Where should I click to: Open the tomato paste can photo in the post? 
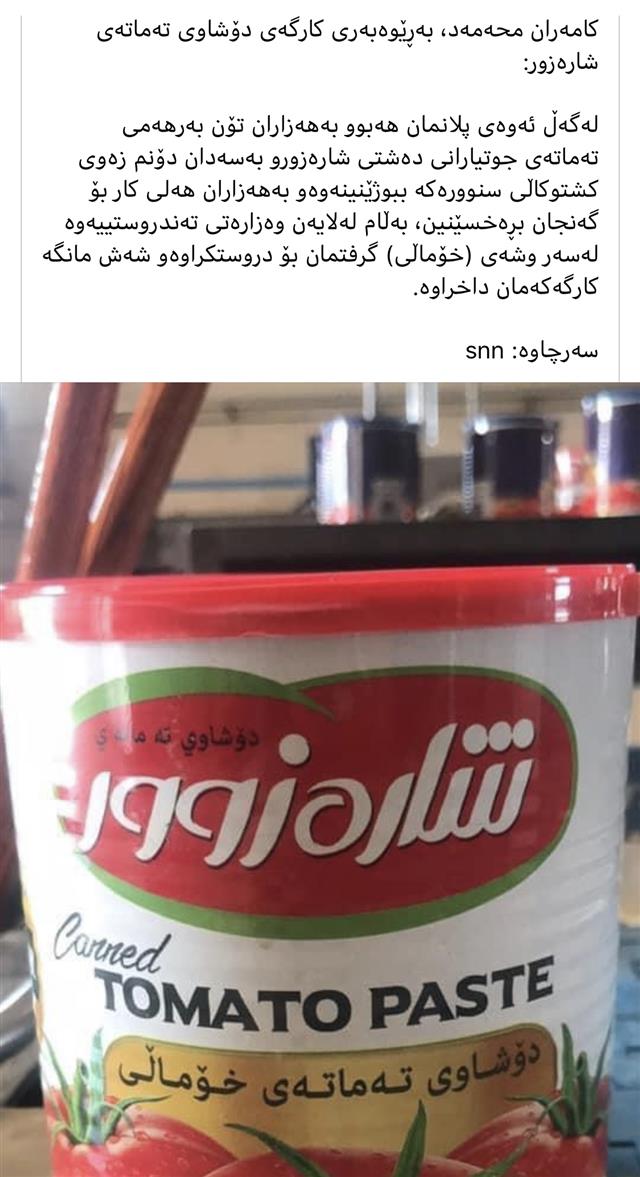(320, 780)
